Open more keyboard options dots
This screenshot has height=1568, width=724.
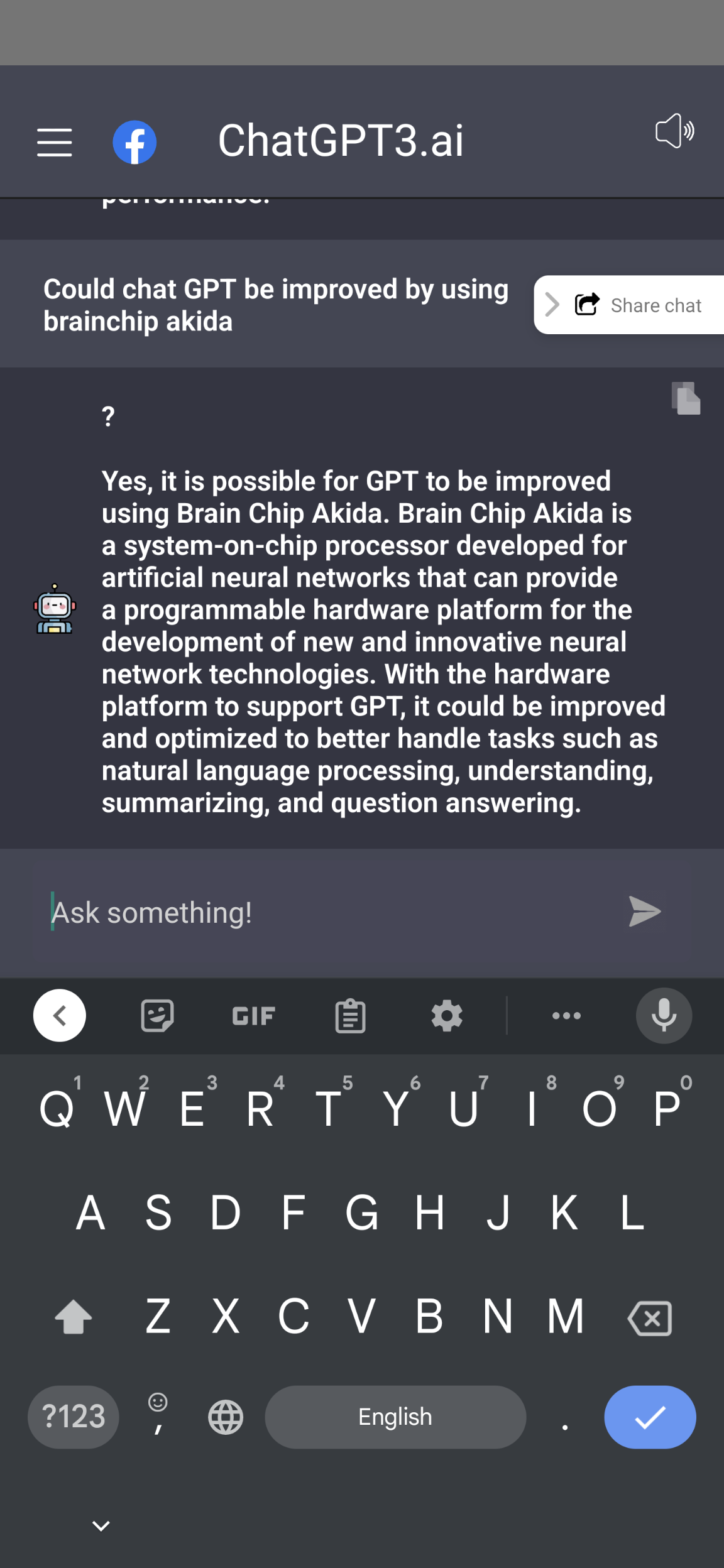(566, 1016)
